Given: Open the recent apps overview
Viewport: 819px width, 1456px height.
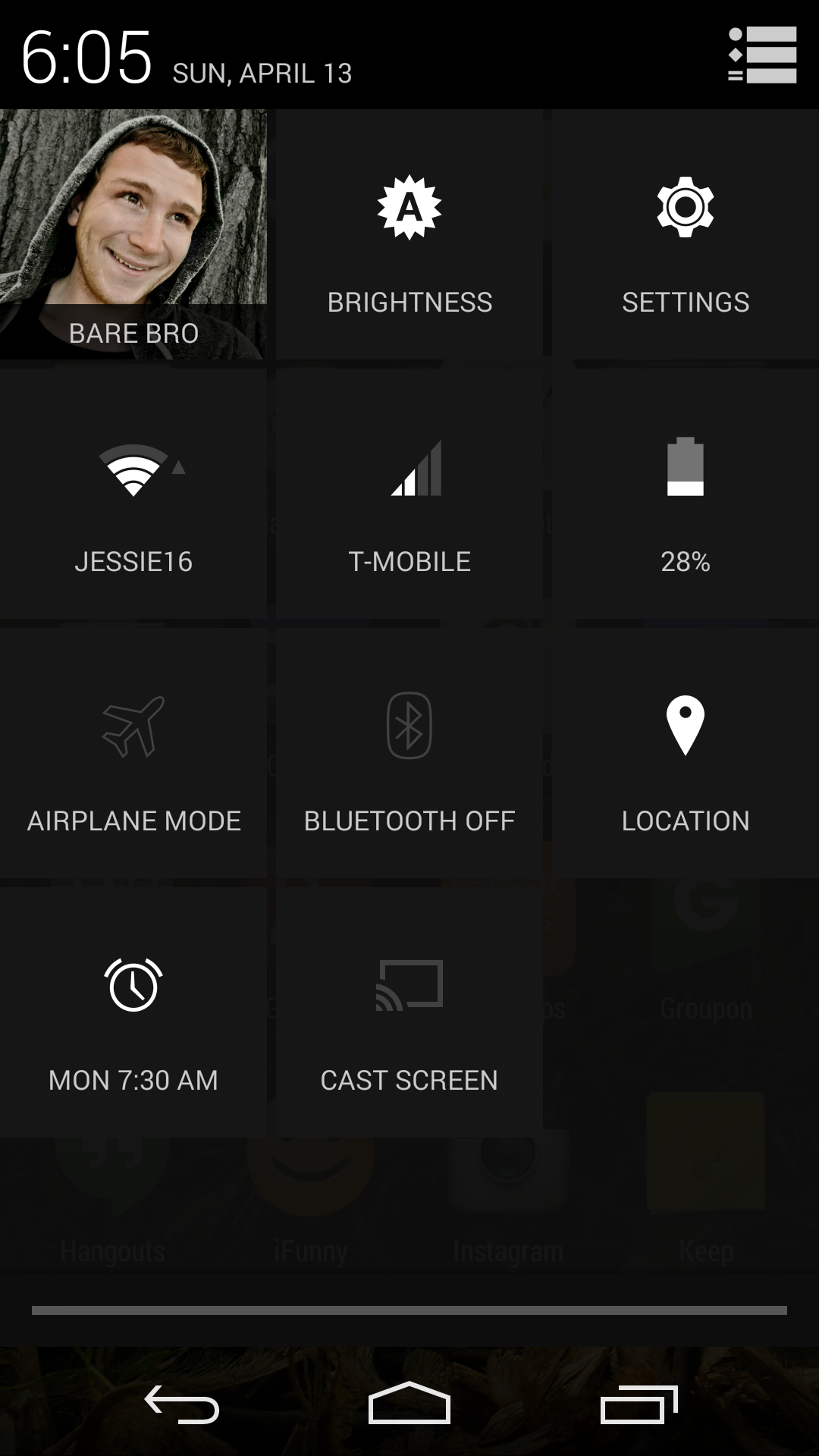Looking at the screenshot, I should pos(639,1404).
